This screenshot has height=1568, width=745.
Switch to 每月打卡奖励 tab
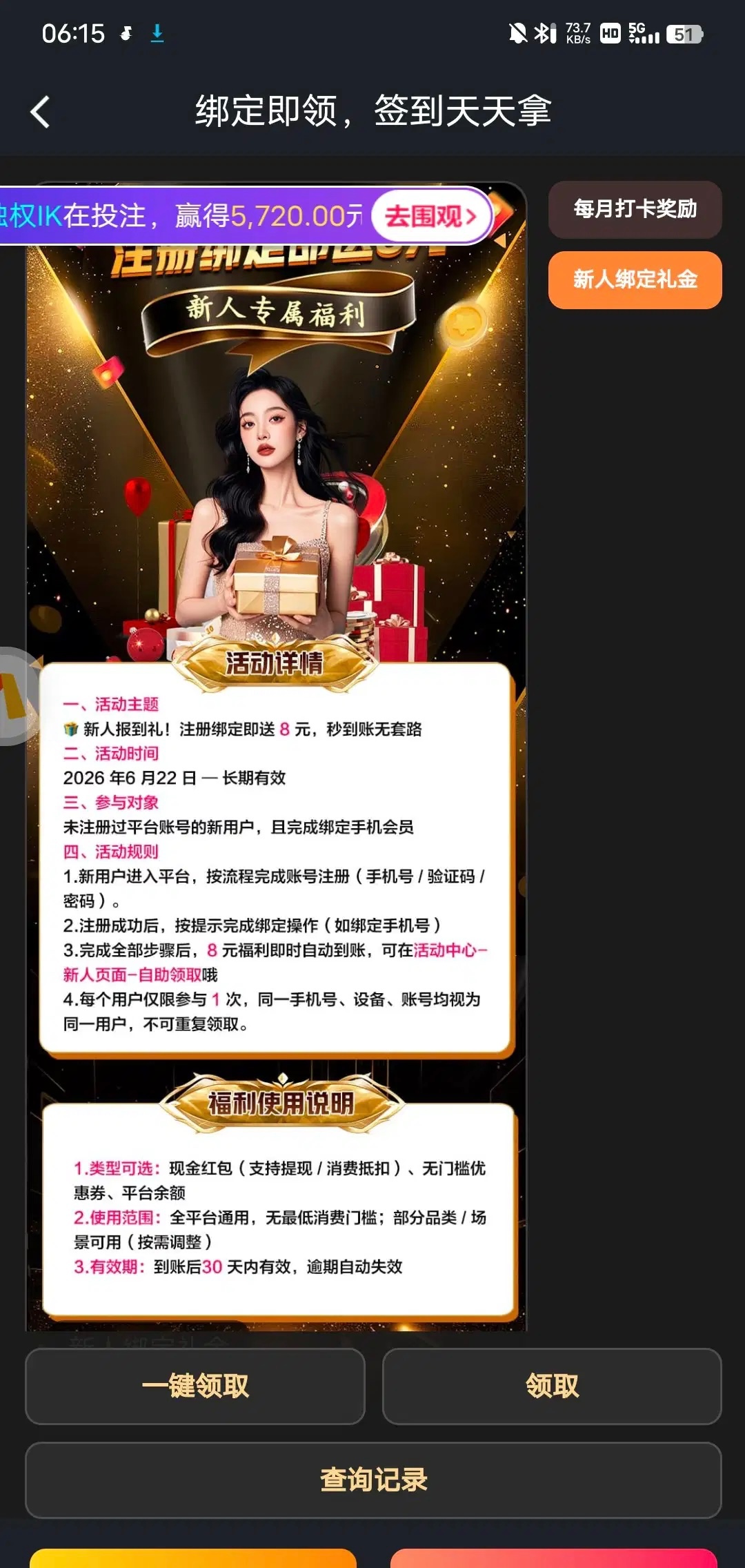pyautogui.click(x=635, y=209)
